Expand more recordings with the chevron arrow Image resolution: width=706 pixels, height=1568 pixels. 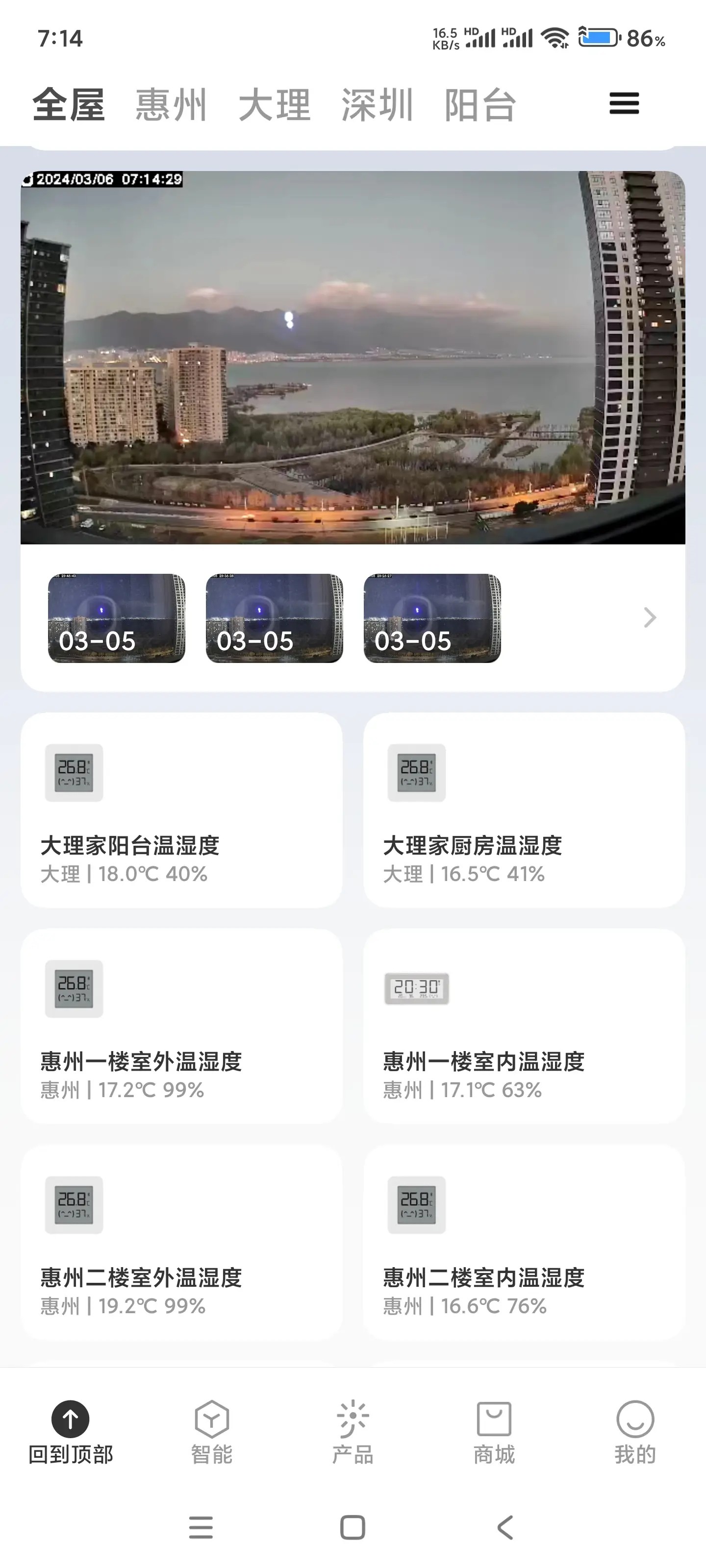tap(650, 618)
